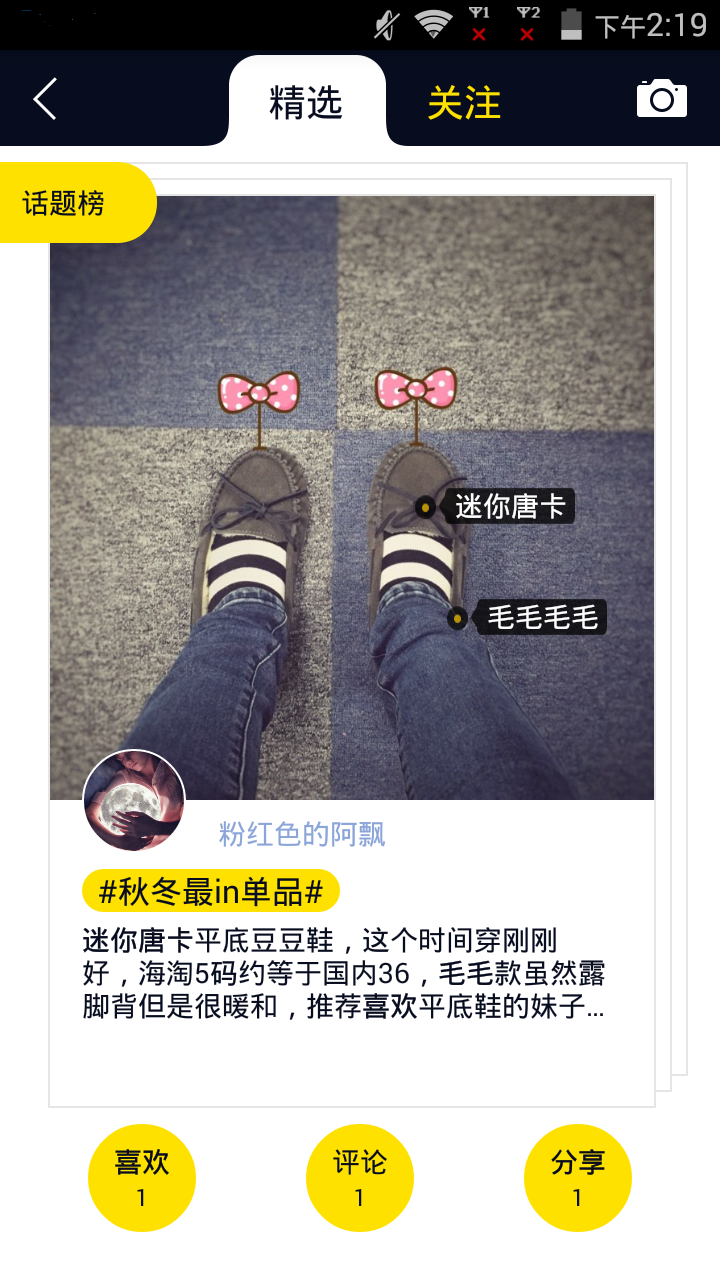Go back using the top-left arrow

click(x=45, y=100)
